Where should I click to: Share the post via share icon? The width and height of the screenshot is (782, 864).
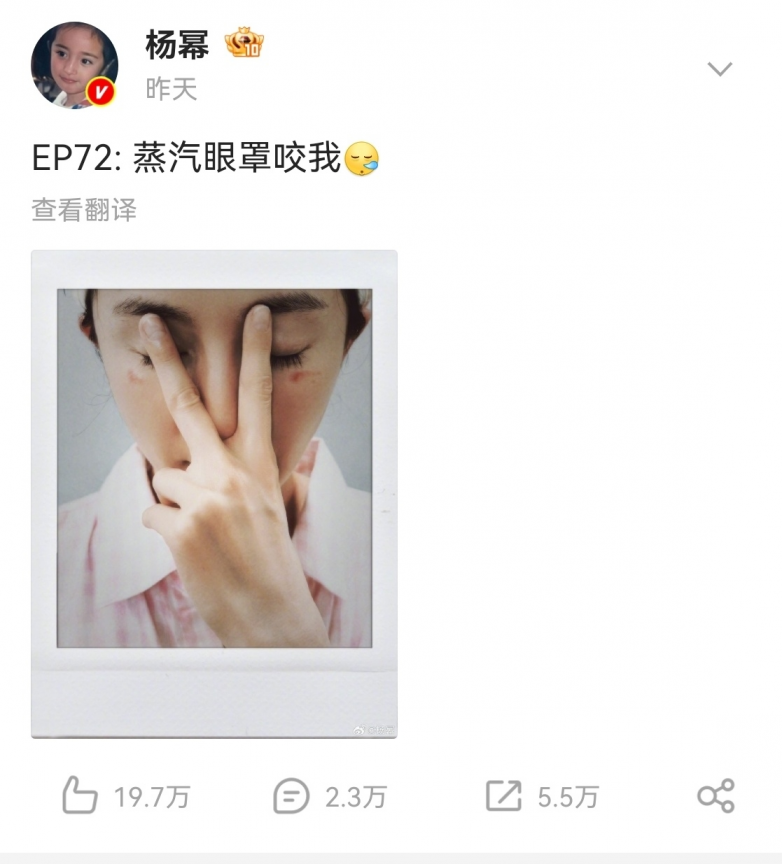[715, 796]
